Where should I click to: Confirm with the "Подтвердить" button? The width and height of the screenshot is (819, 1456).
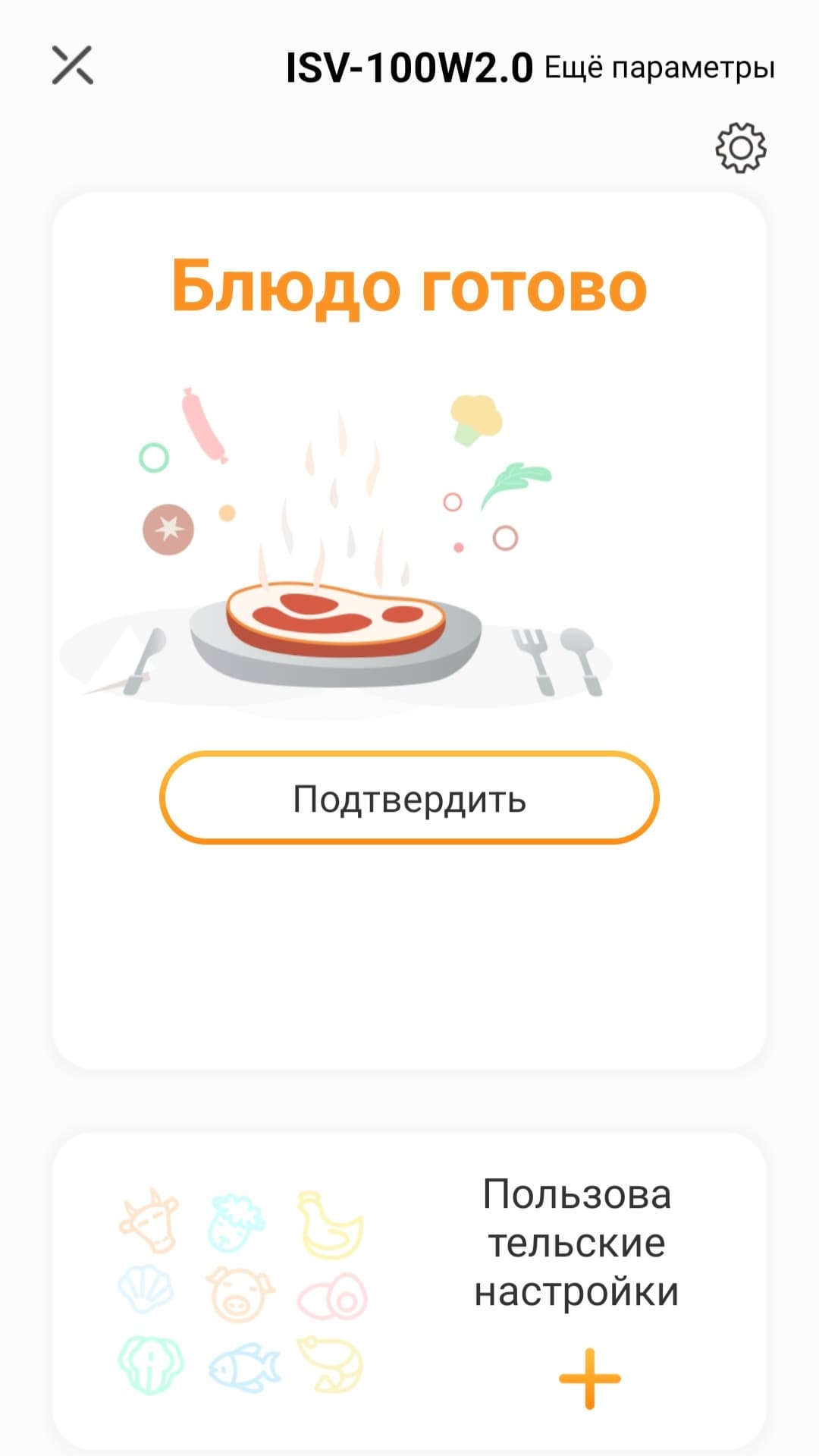(409, 798)
